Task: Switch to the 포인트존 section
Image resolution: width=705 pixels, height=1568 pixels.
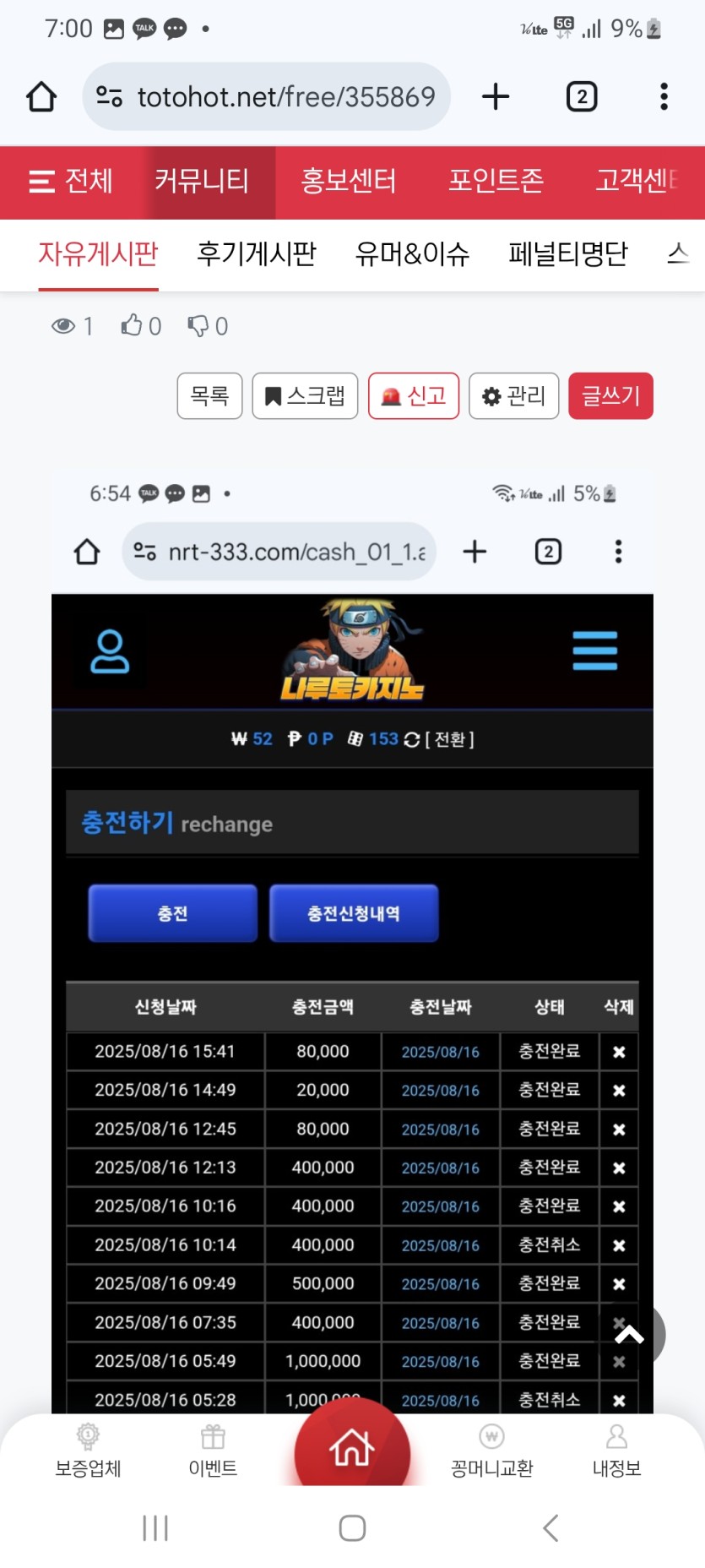Action: [496, 181]
